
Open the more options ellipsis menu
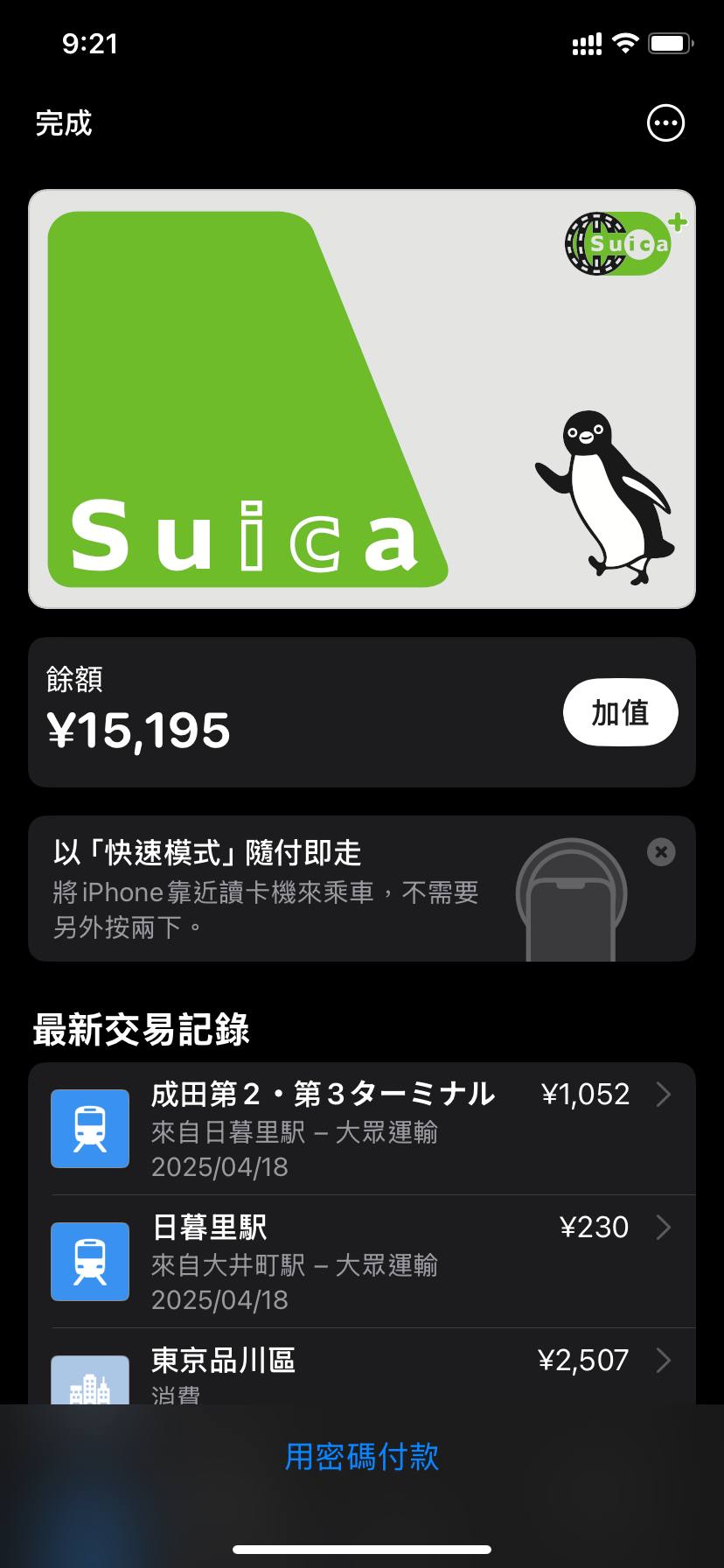(665, 123)
